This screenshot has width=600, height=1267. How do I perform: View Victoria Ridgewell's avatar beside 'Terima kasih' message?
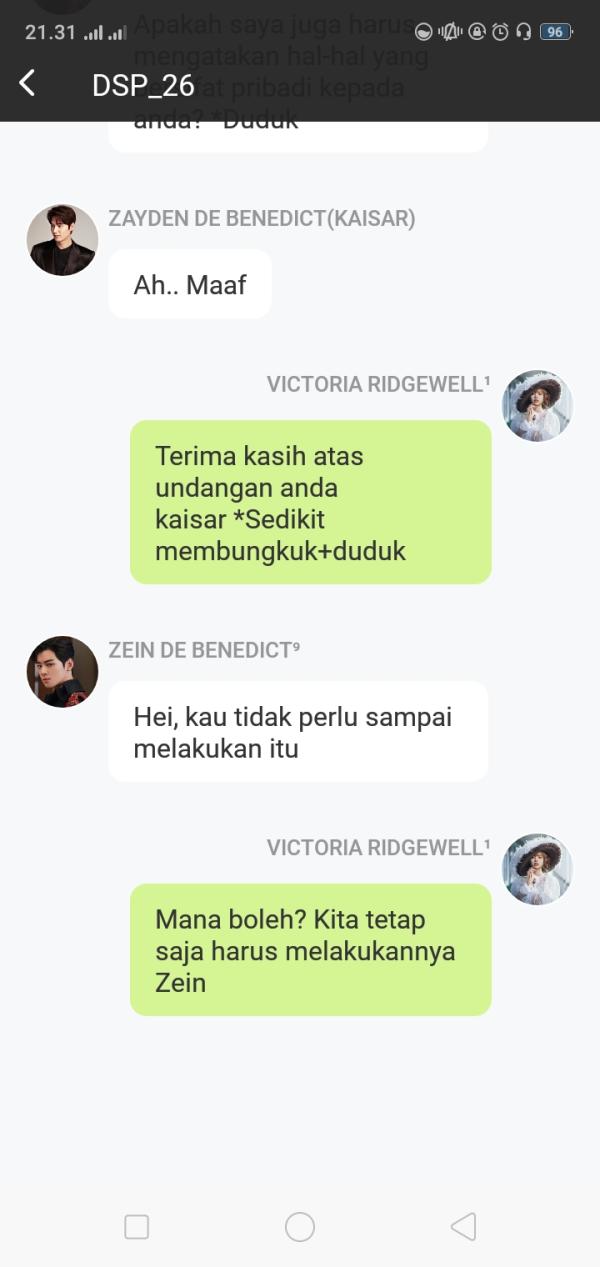click(537, 406)
